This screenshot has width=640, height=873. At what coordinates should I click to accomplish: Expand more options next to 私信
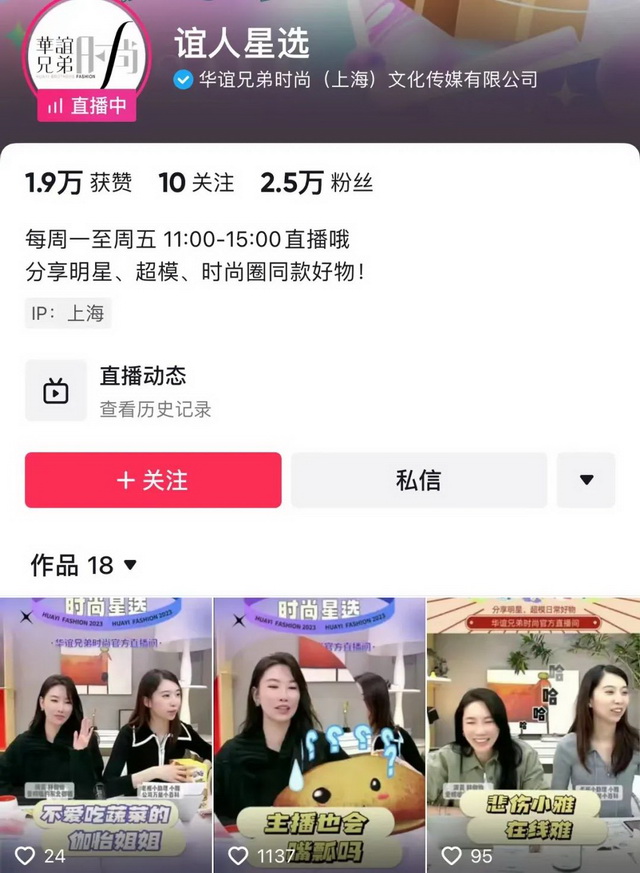(586, 480)
